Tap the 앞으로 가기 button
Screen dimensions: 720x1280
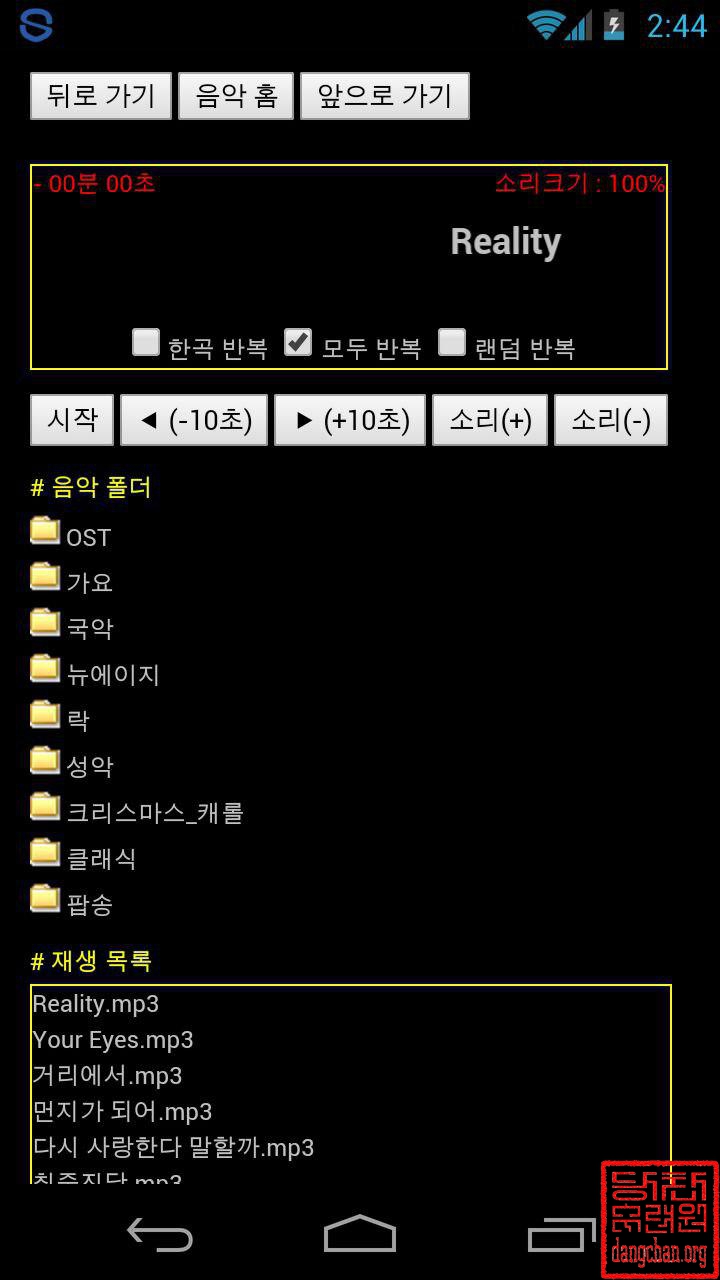point(384,96)
